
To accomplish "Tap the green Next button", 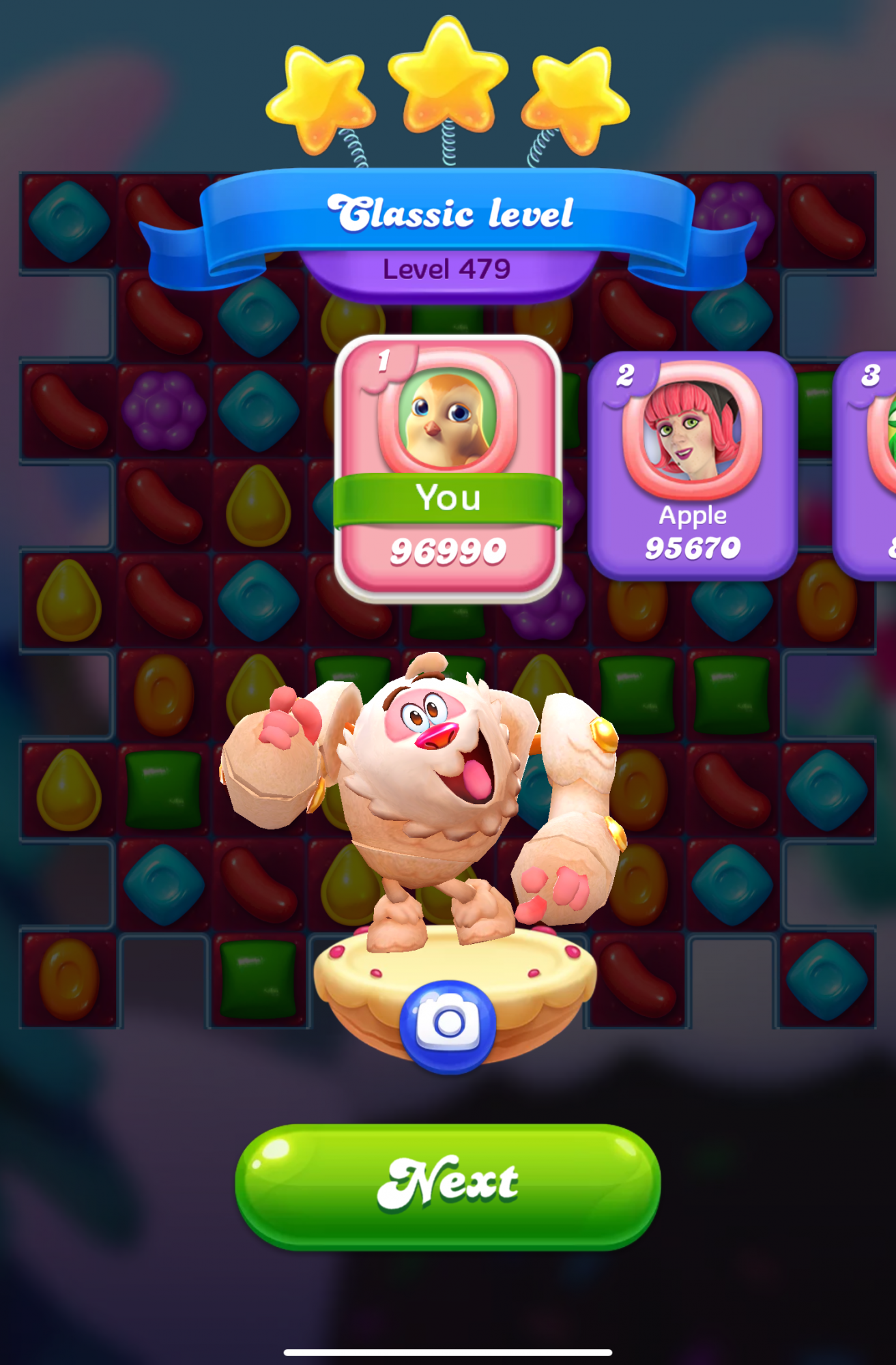I will tap(448, 1186).
